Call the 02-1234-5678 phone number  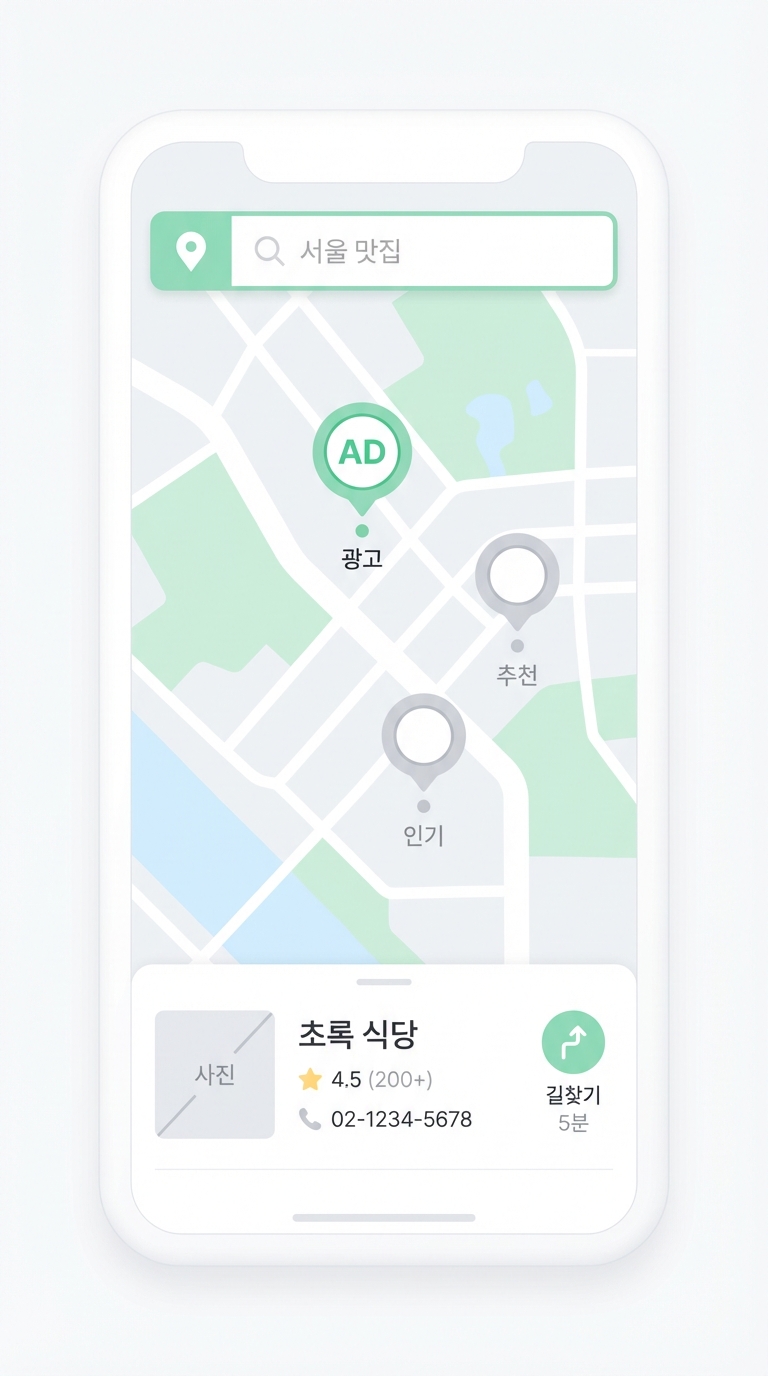coord(400,1119)
